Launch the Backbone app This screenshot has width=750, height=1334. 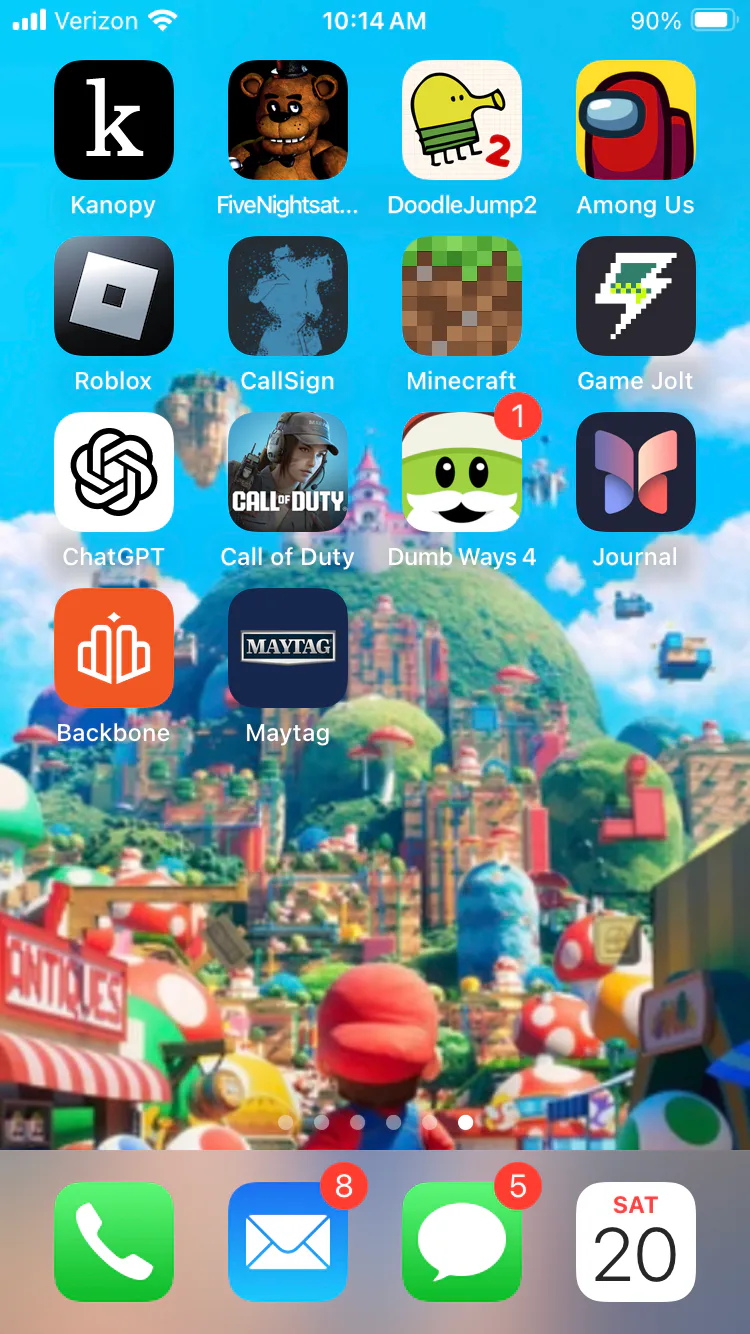click(x=114, y=648)
